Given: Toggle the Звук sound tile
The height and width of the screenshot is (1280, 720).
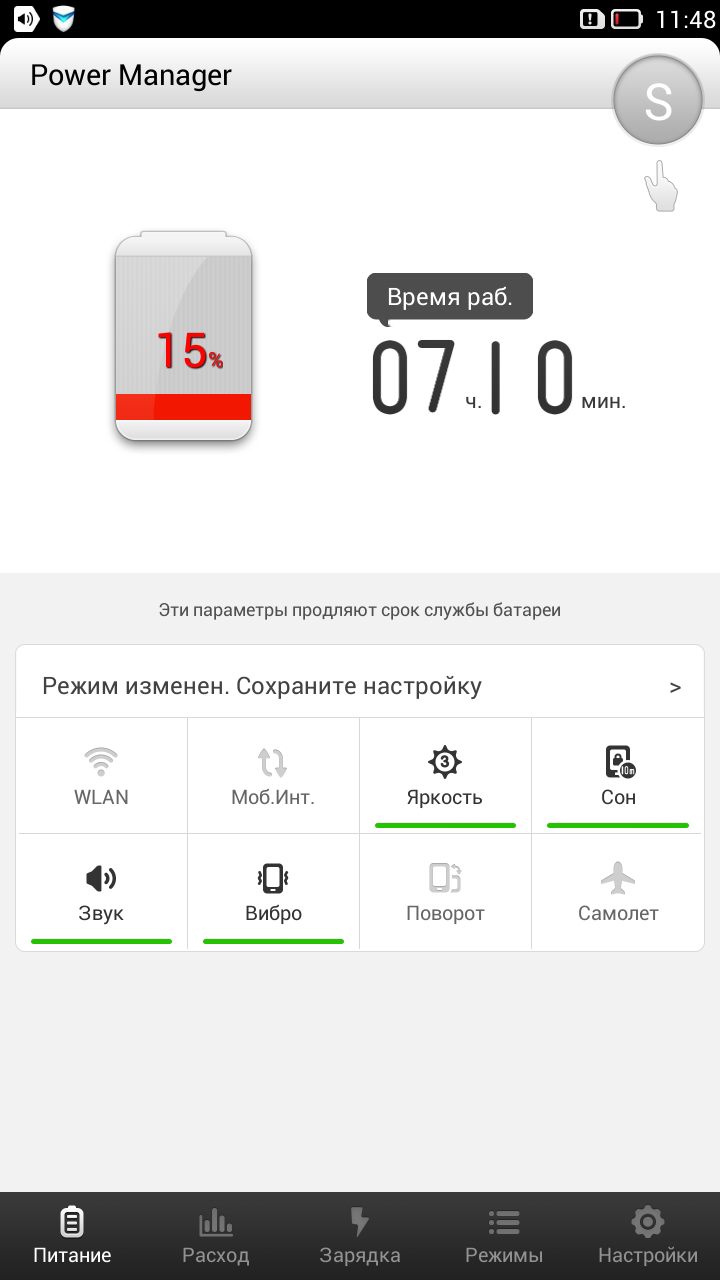Looking at the screenshot, I should (x=102, y=893).
